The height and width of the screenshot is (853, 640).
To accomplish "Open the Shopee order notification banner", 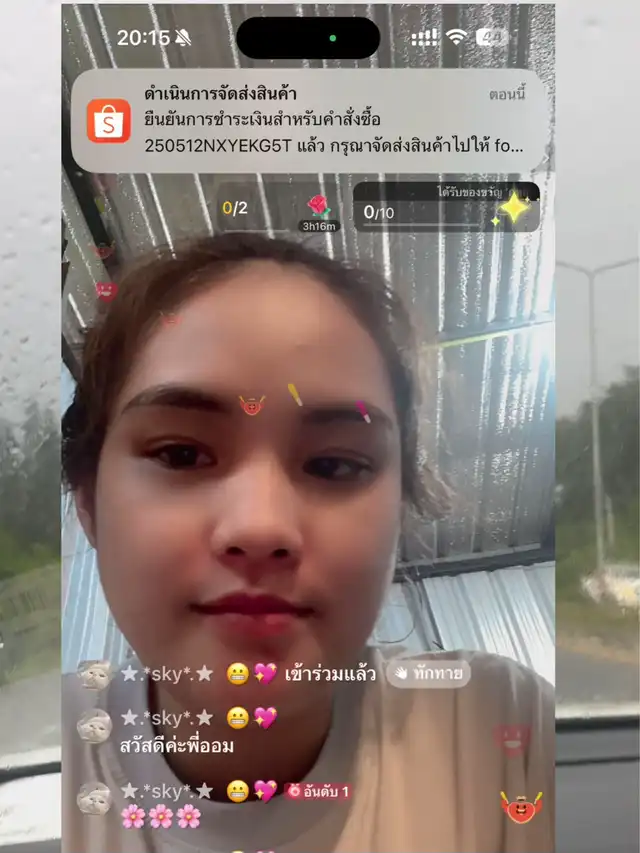I will (x=310, y=121).
